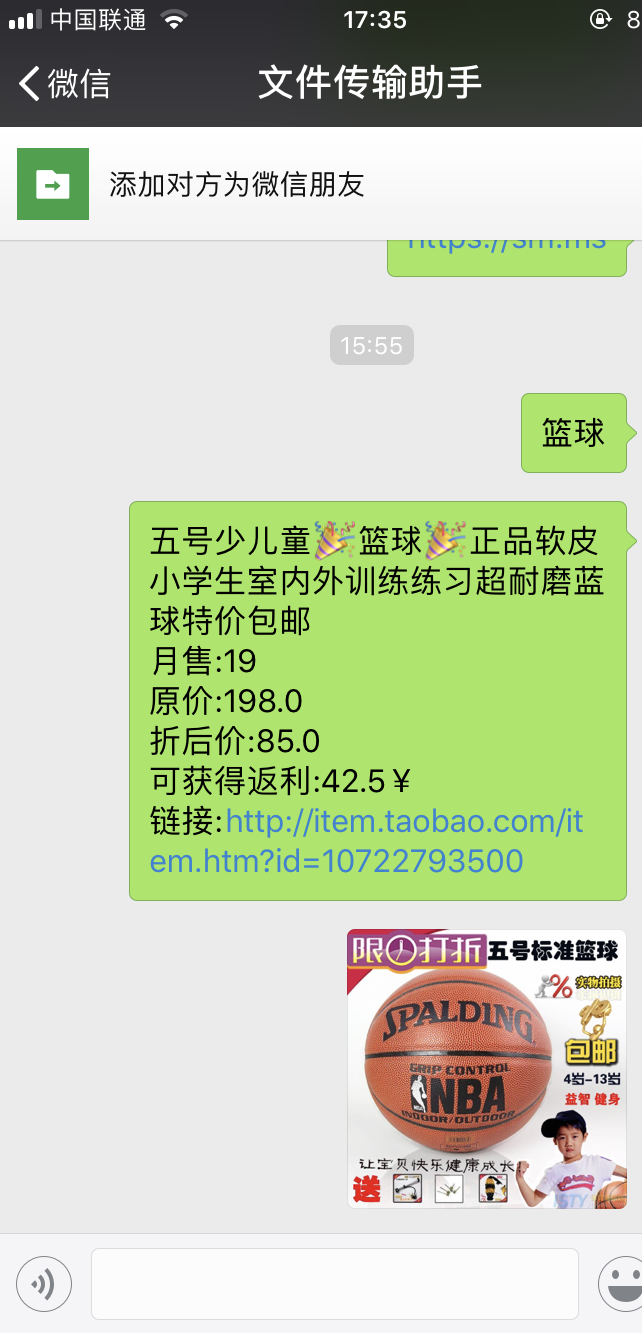Switch to voice message input

44,1283
